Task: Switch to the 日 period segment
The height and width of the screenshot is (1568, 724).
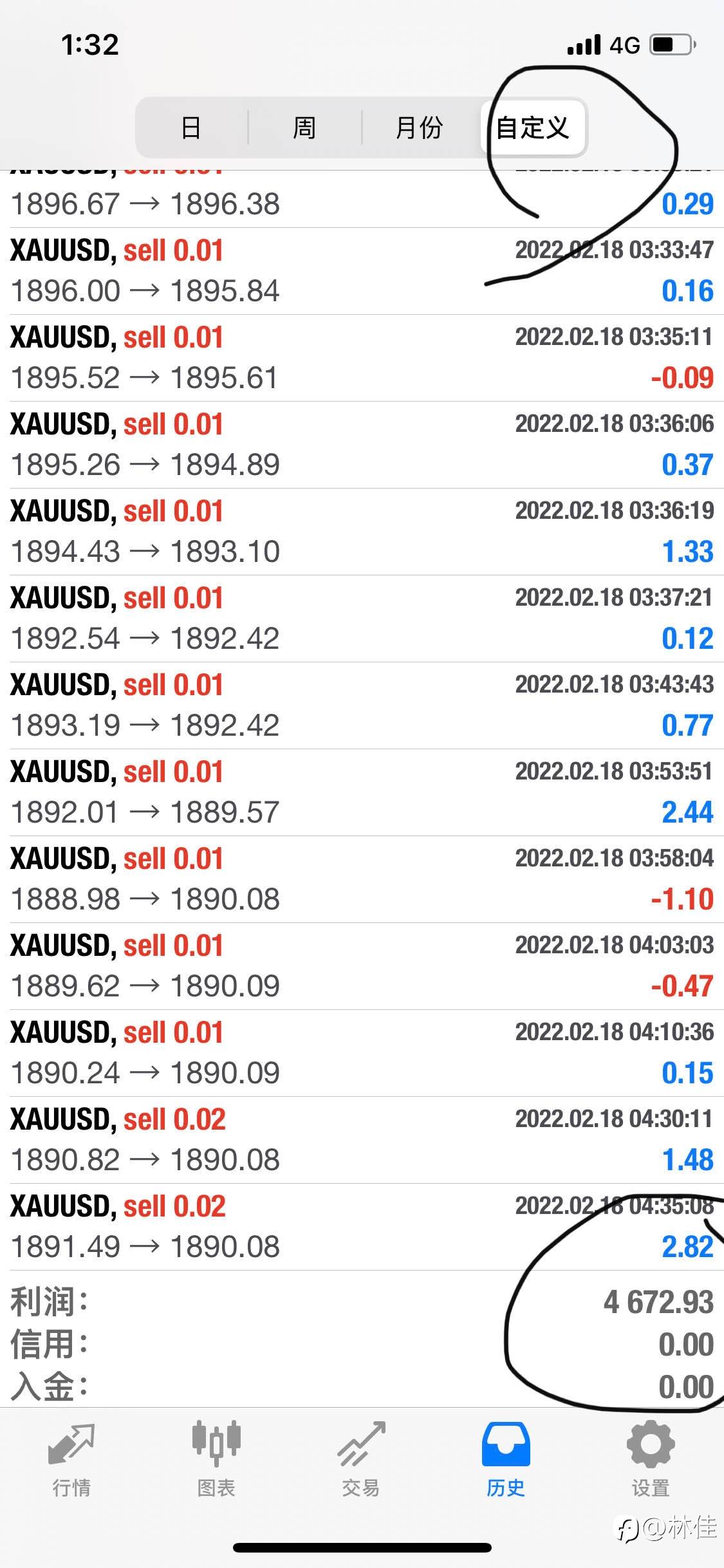Action: (191, 127)
